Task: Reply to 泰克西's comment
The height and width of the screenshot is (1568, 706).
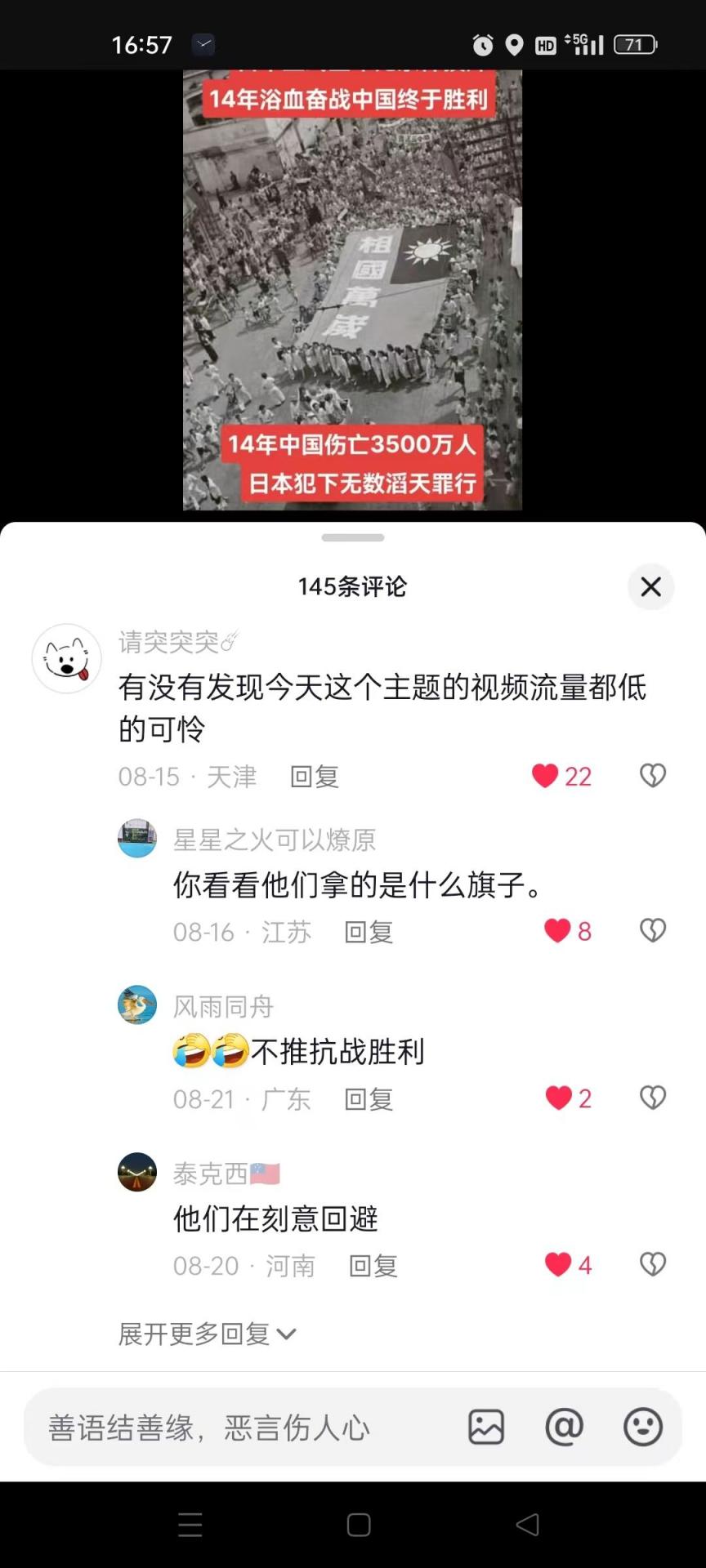Action: click(x=373, y=1266)
